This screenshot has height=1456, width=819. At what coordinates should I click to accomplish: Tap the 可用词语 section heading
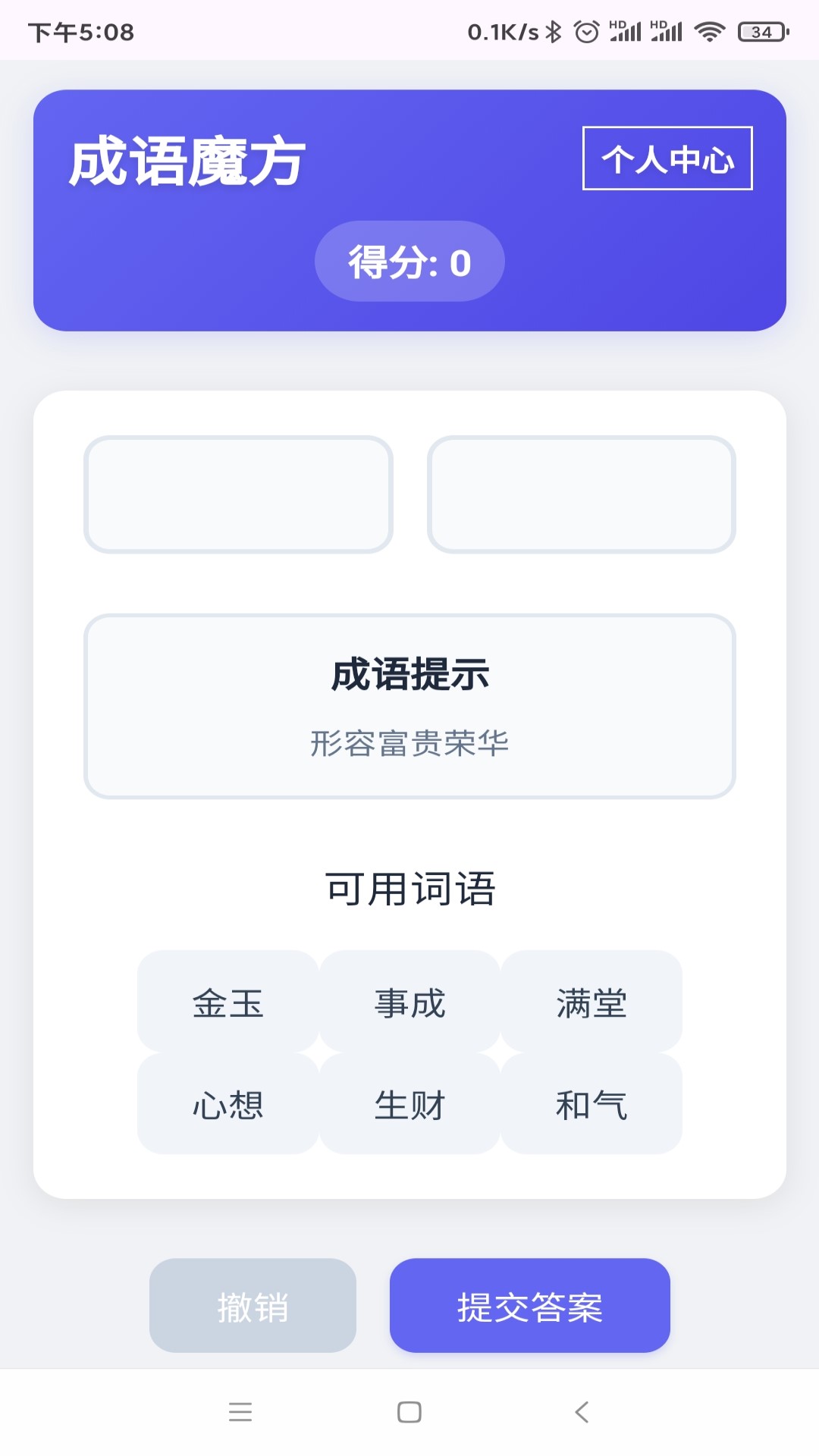pos(409,890)
